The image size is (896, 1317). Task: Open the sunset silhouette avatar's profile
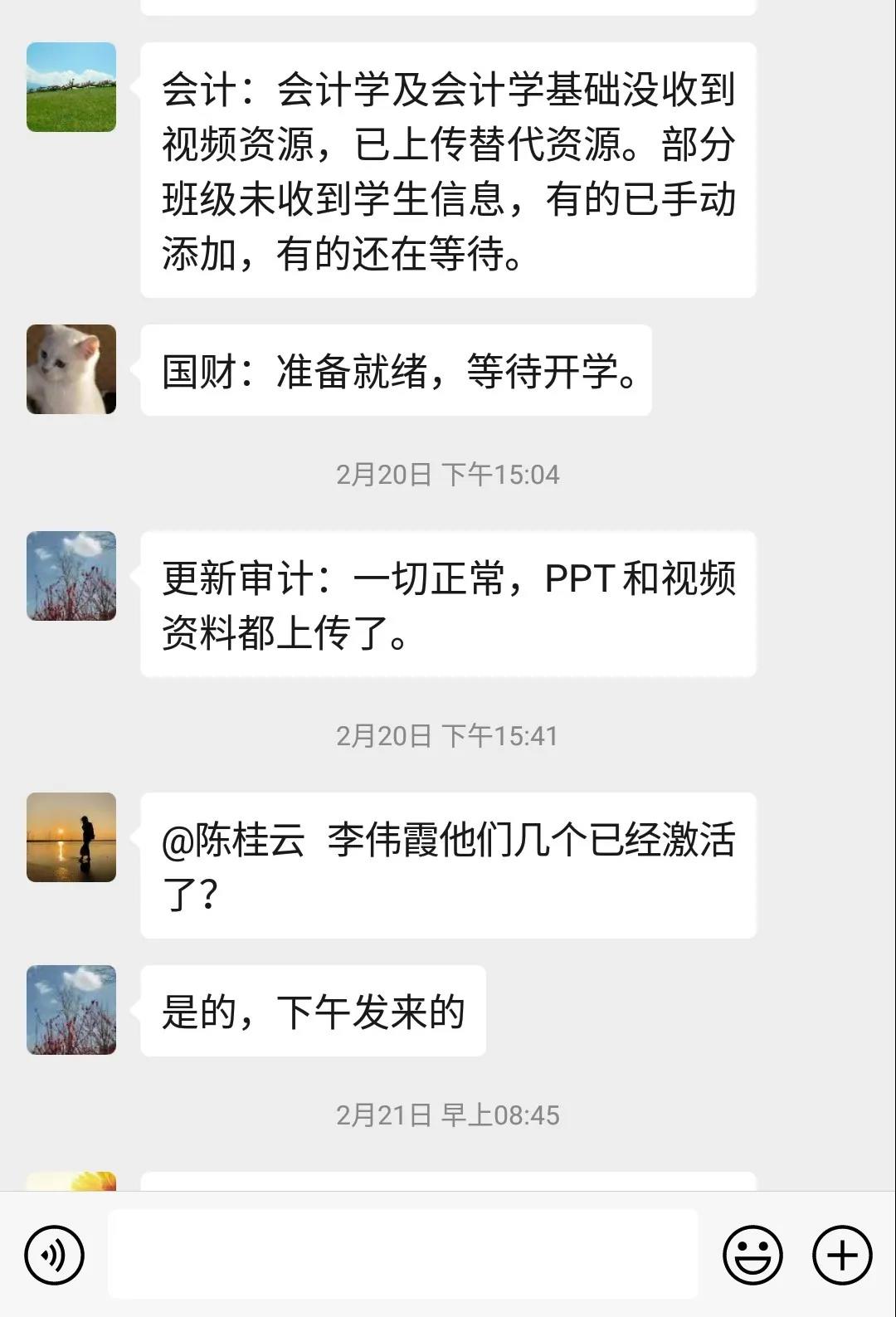coord(71,837)
